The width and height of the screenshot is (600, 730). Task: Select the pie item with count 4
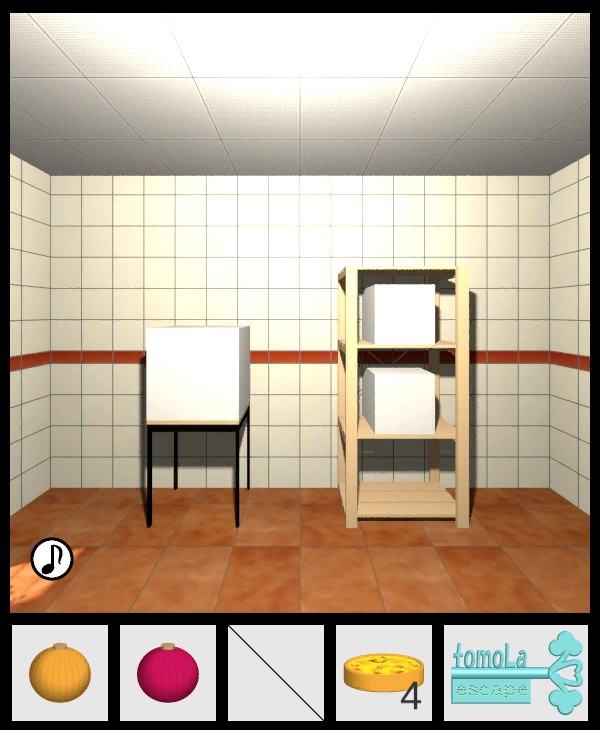pos(384,673)
